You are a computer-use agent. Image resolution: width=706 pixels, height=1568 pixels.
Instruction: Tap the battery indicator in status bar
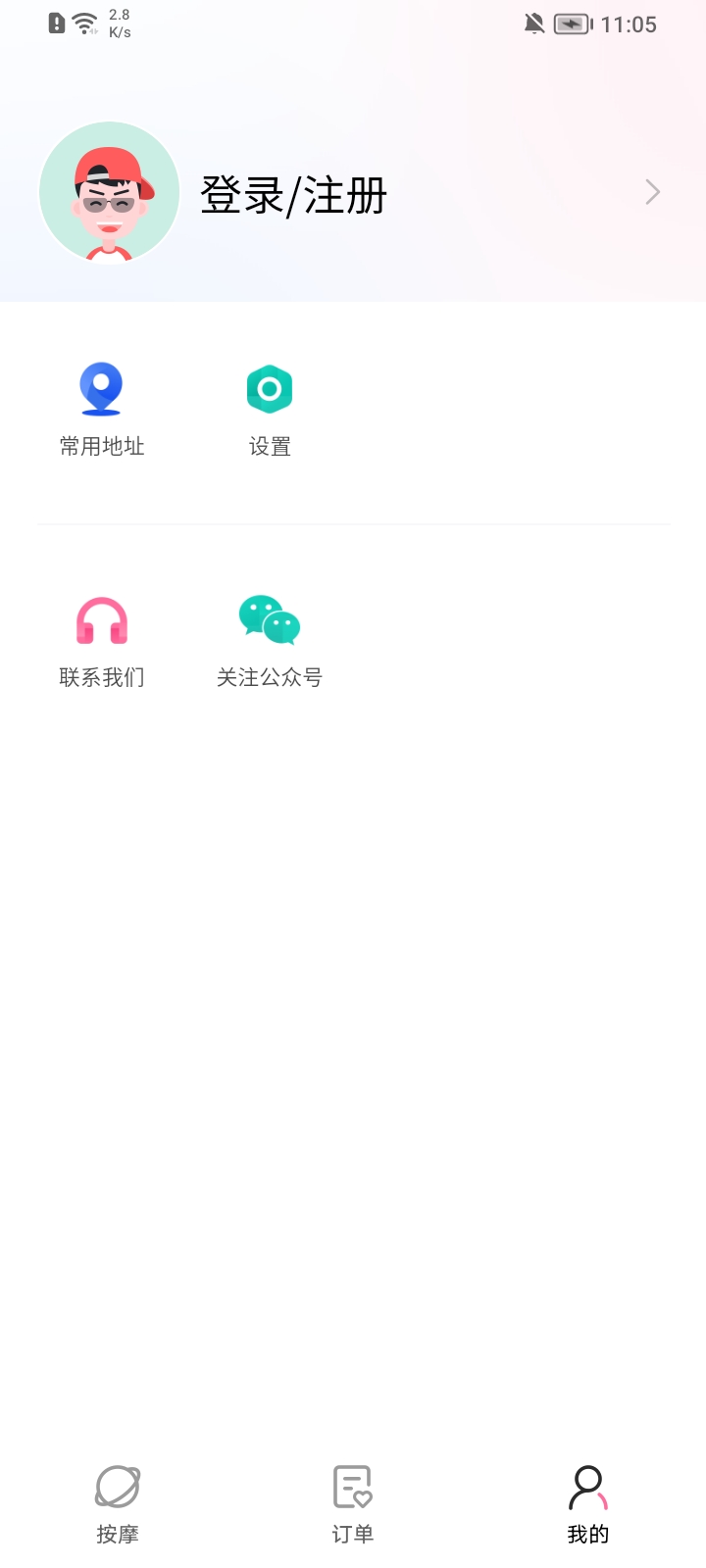(572, 24)
